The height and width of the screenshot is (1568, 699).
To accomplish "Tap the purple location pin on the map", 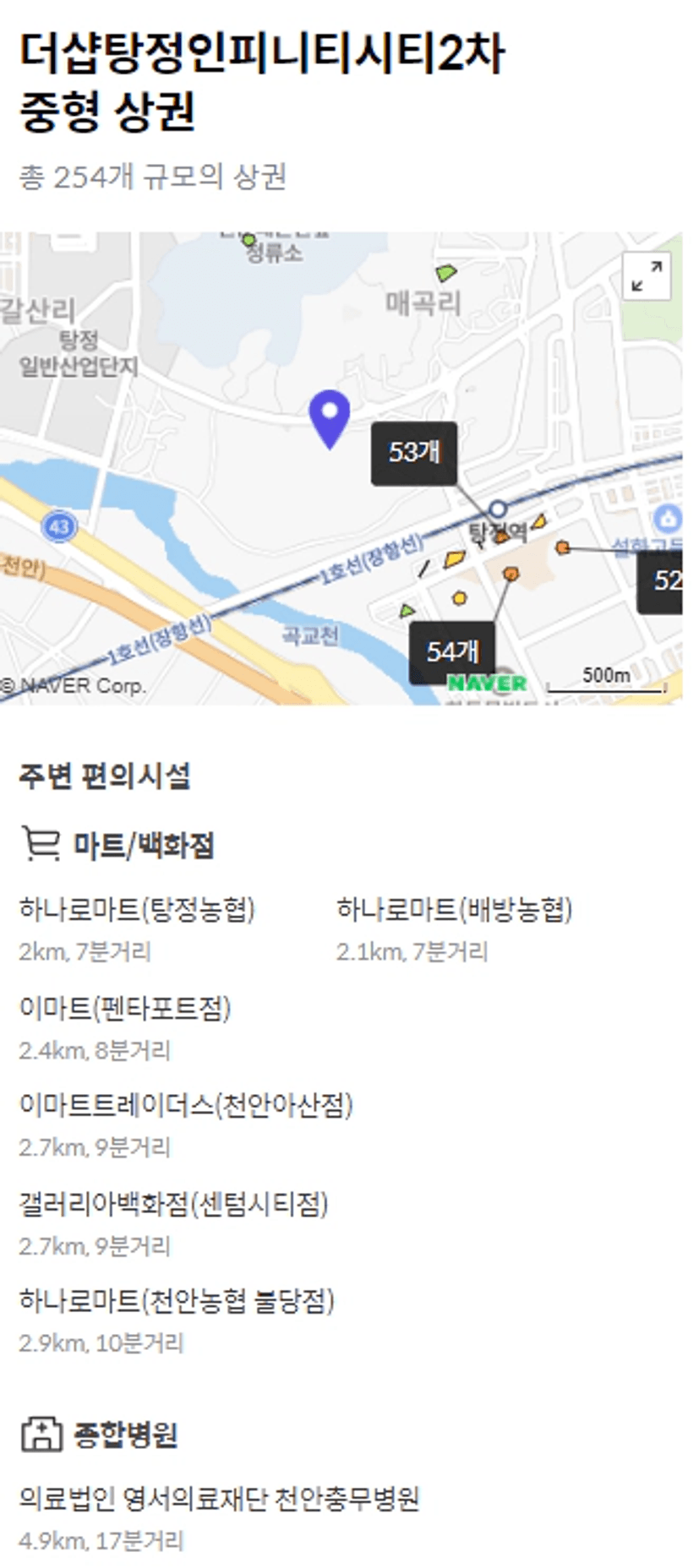I will pos(330,420).
